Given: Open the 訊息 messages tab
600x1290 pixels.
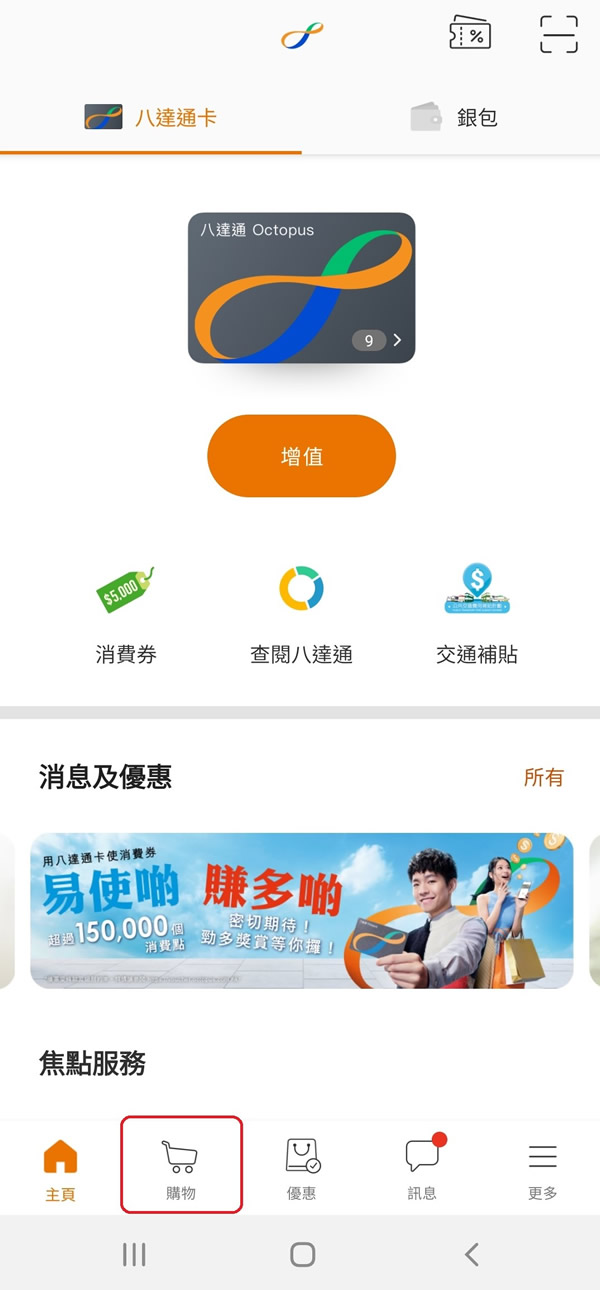Looking at the screenshot, I should pos(422,1169).
